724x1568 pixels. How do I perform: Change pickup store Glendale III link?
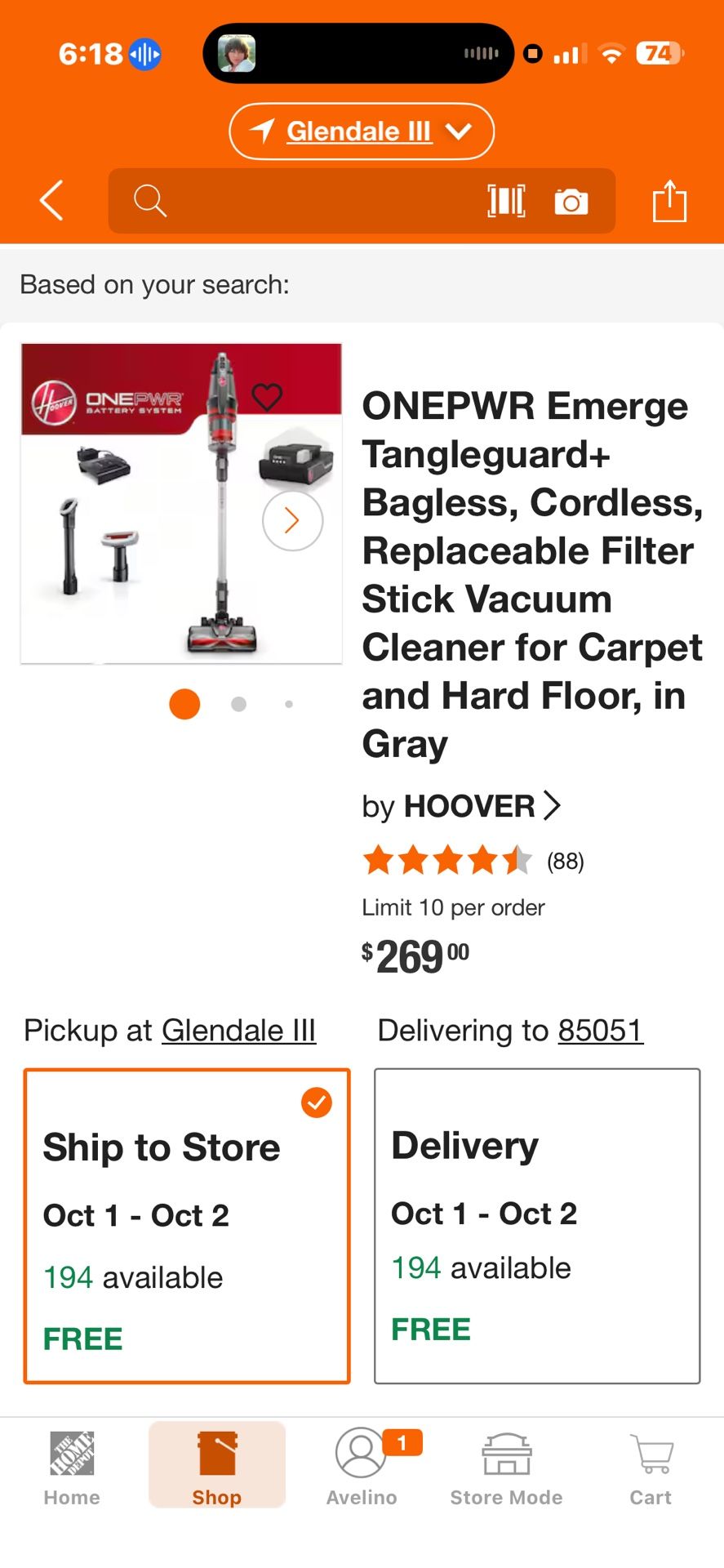click(238, 1031)
